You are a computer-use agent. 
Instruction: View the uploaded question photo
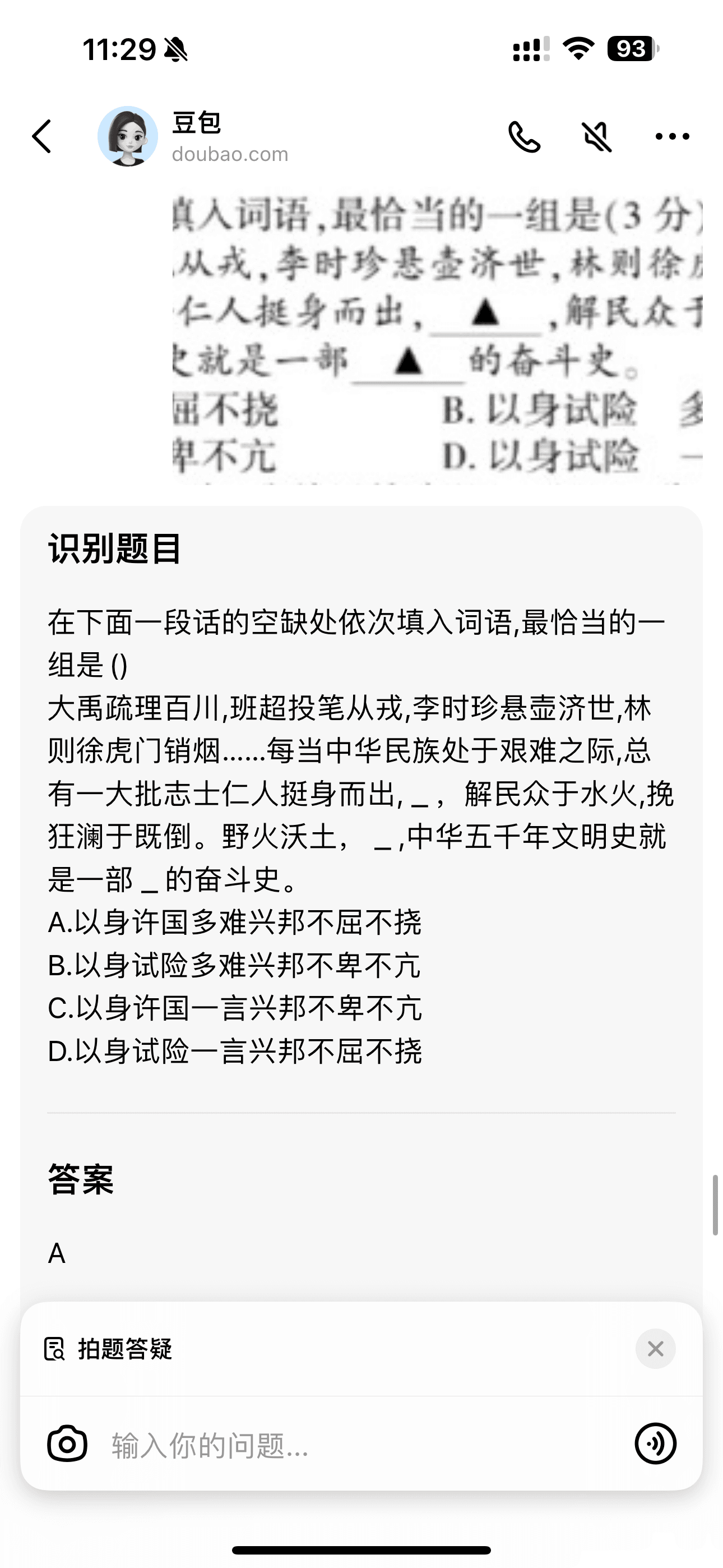pos(437,338)
